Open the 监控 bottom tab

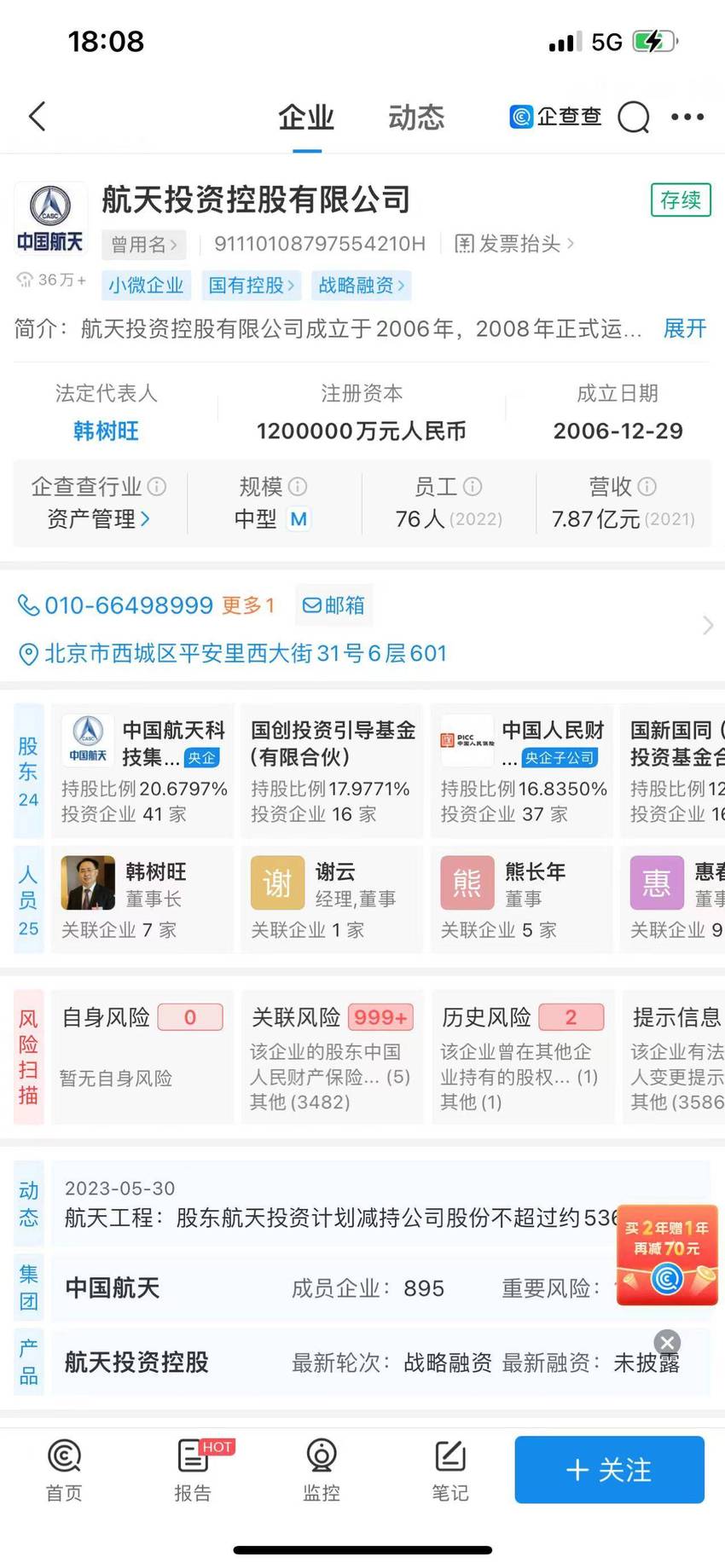click(x=322, y=1469)
